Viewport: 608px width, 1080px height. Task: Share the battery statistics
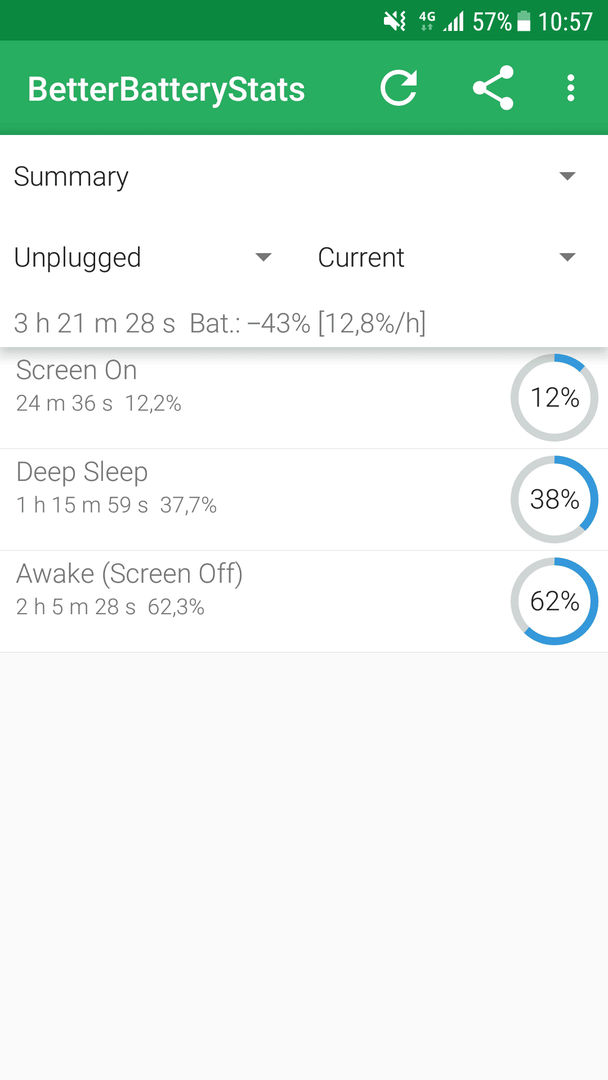493,88
